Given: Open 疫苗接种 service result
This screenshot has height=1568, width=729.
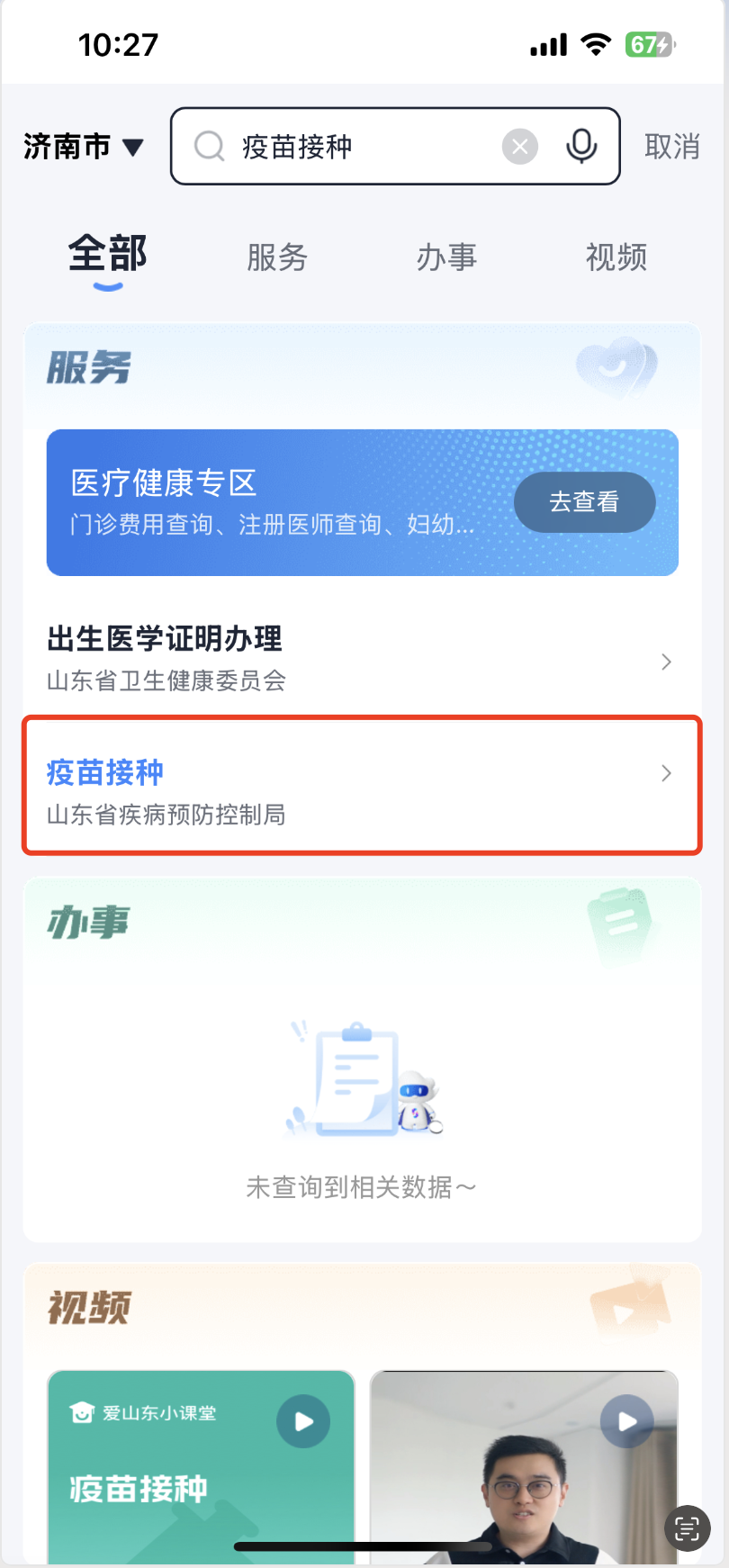Looking at the screenshot, I should pyautogui.click(x=362, y=785).
